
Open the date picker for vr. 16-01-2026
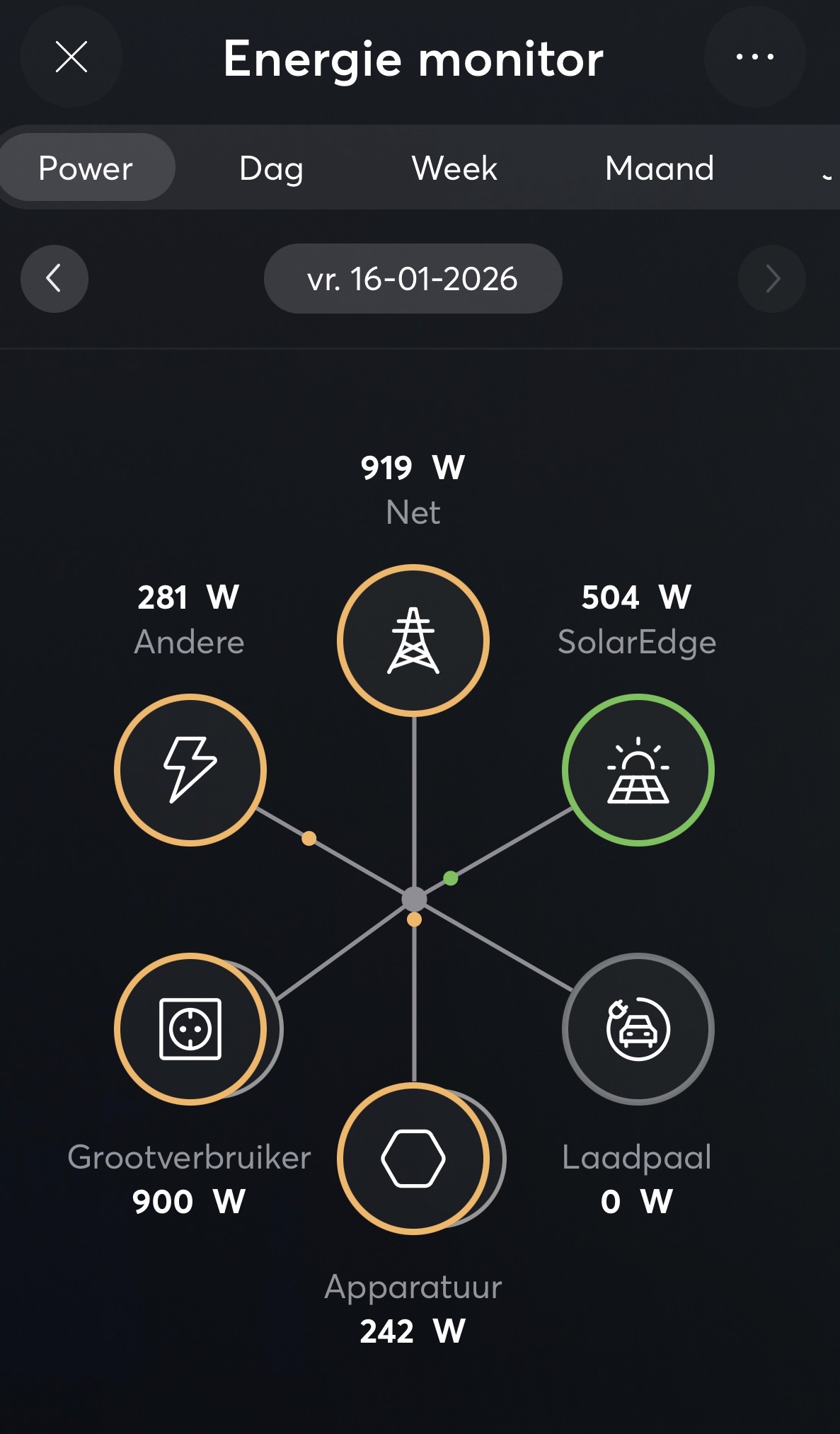click(x=413, y=279)
